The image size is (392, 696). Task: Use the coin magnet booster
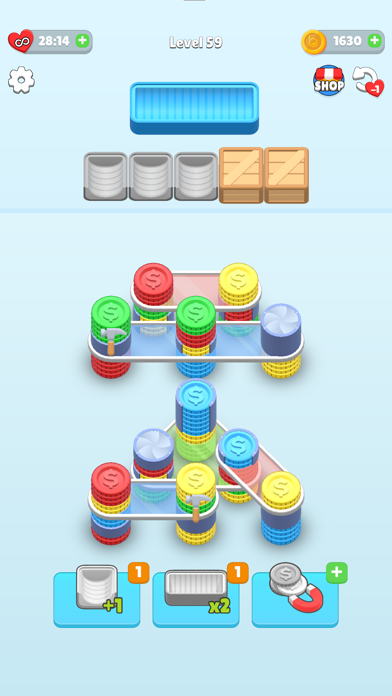click(295, 596)
